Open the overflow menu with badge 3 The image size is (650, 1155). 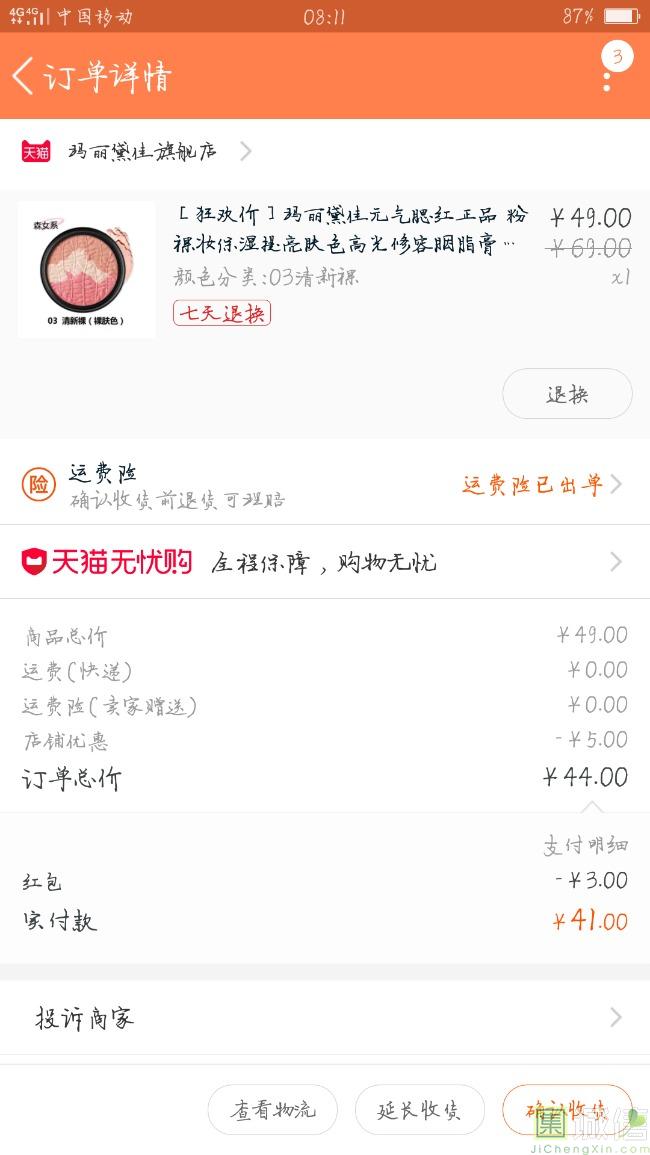tap(608, 76)
